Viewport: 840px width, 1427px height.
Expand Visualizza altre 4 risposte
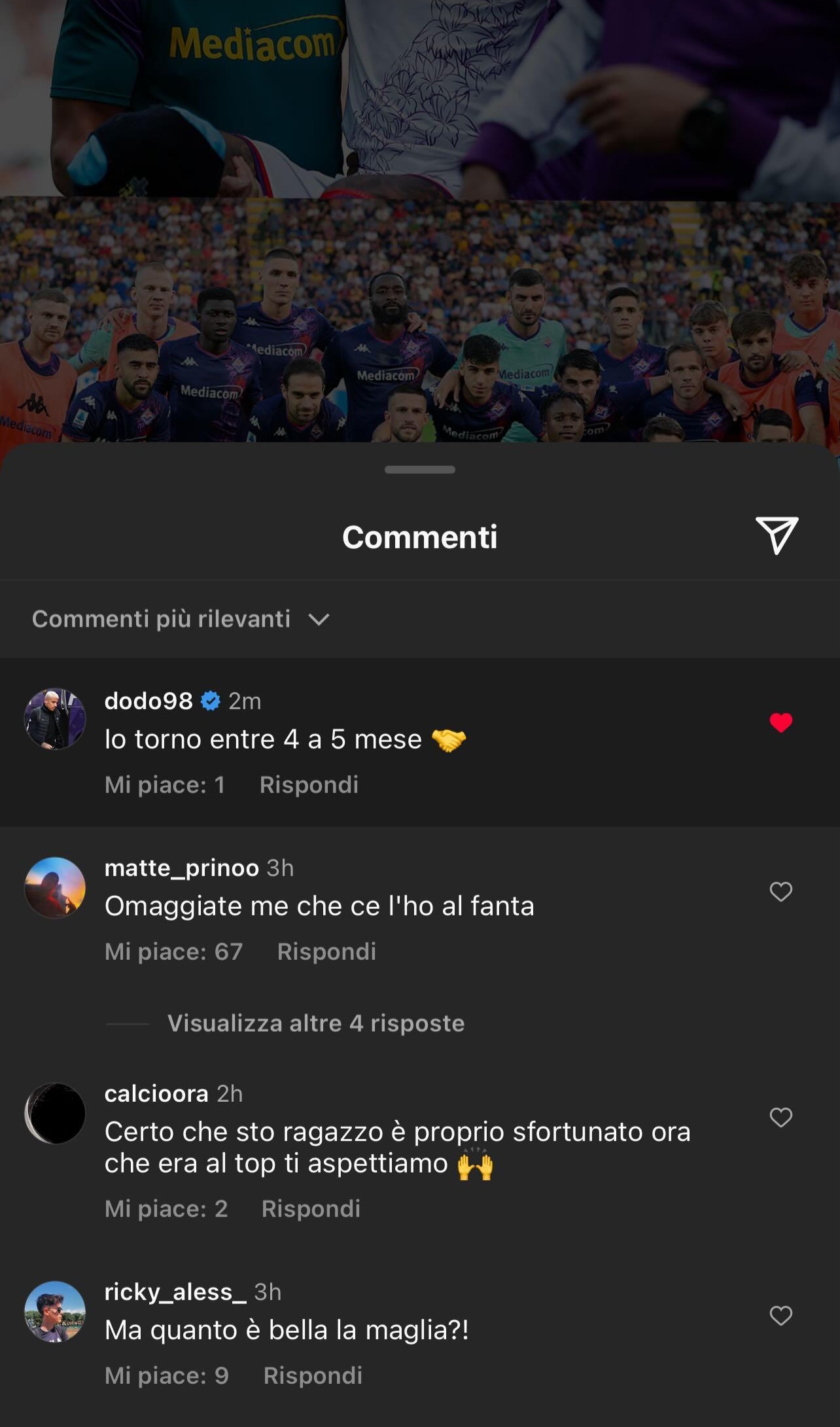(x=315, y=1023)
